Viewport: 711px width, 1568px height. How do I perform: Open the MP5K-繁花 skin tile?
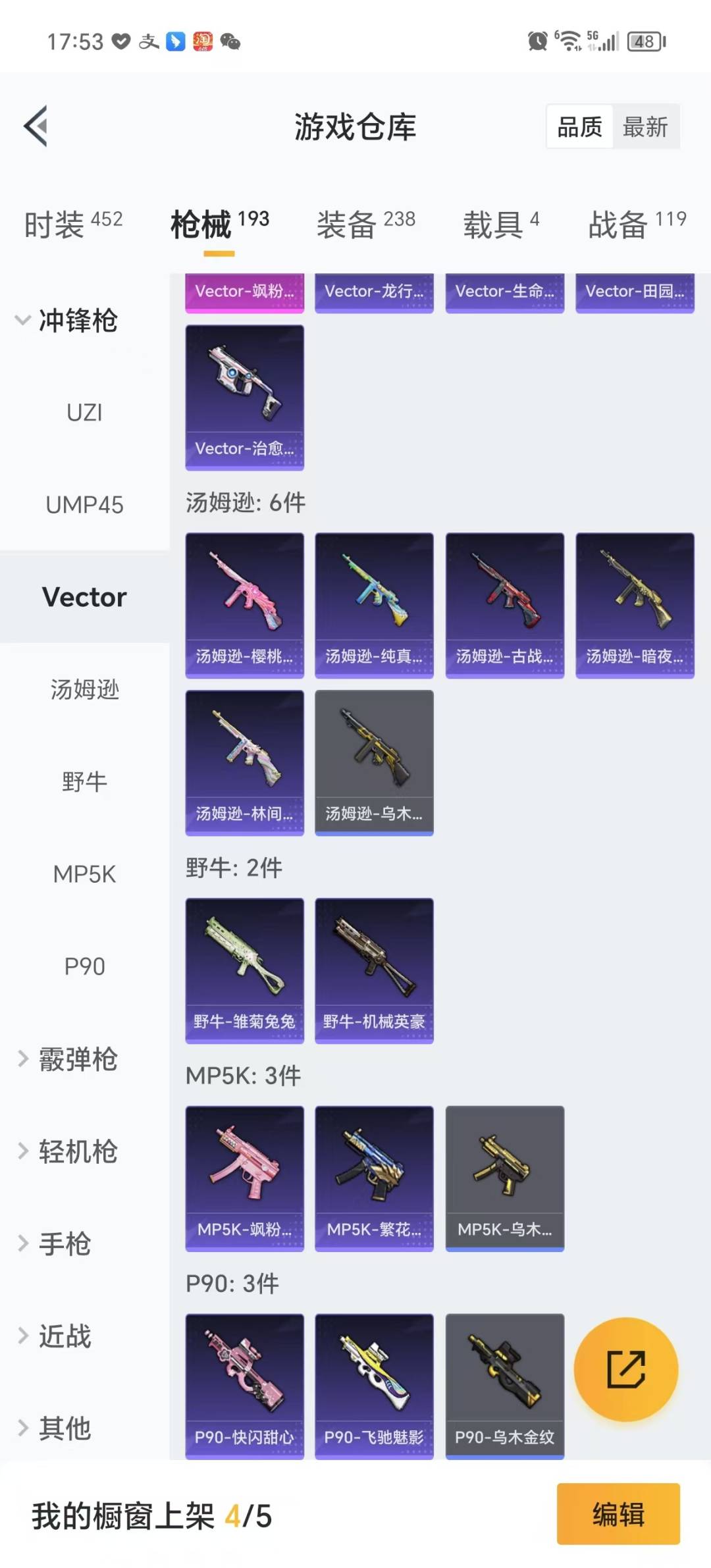tap(374, 1178)
